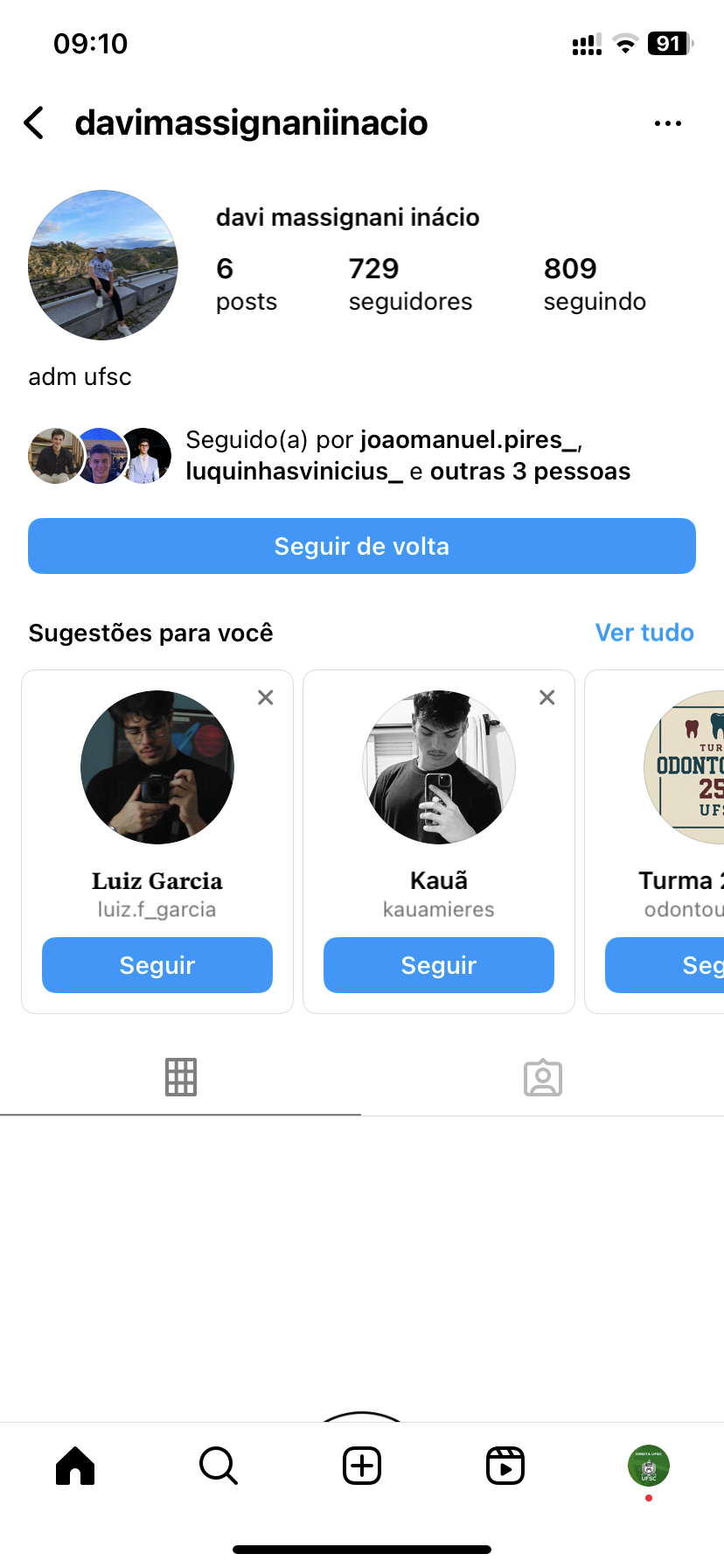Image resolution: width=724 pixels, height=1568 pixels.
Task: Open Ver tudo suggestions link
Action: coord(644,633)
